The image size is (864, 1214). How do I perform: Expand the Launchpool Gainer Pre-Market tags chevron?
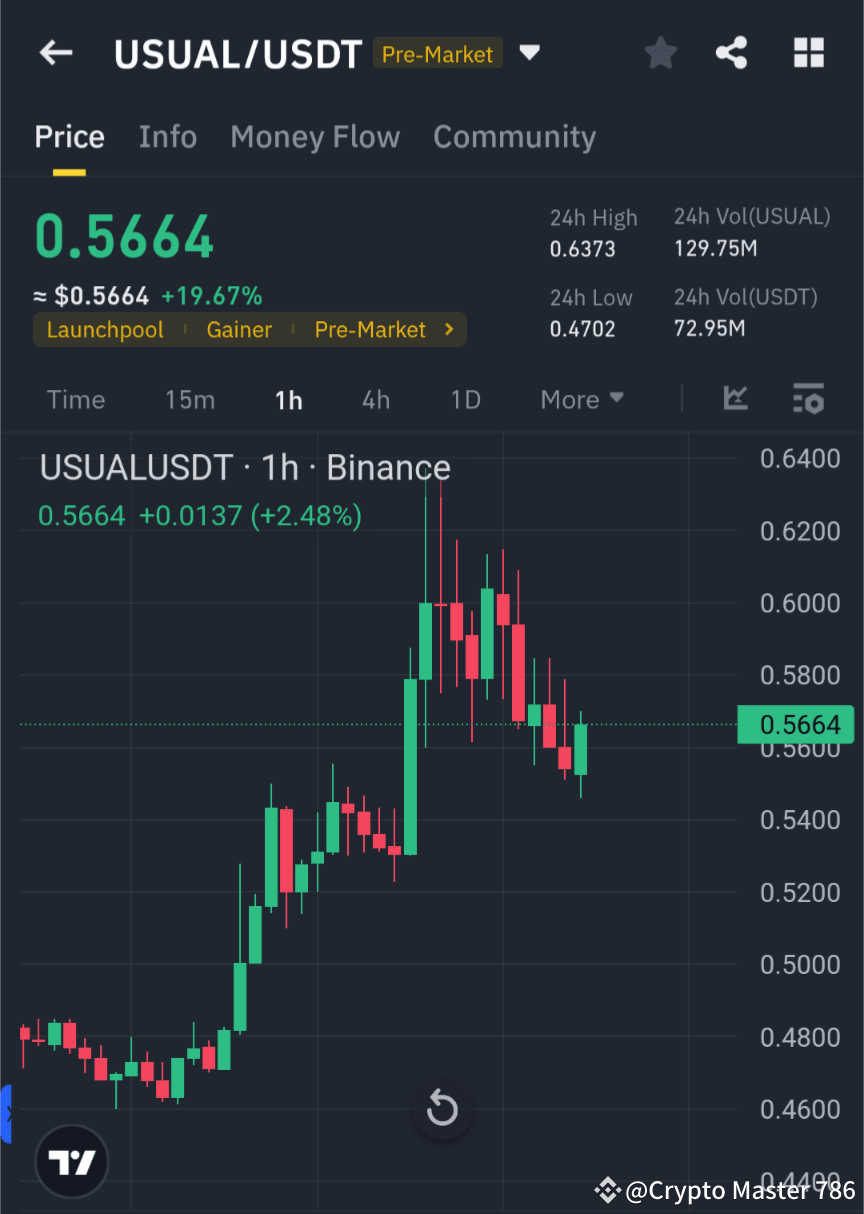[448, 329]
